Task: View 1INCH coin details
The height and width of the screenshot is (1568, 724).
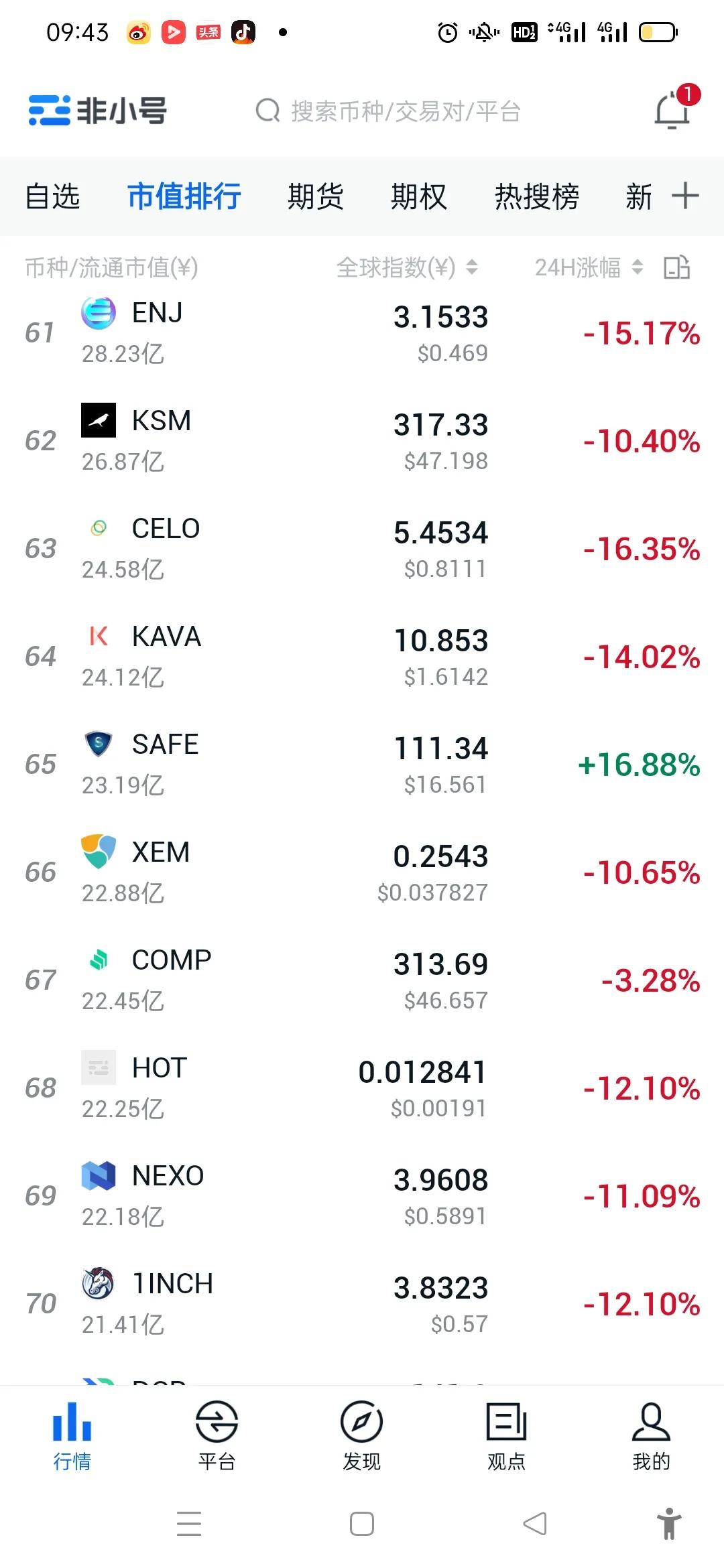Action: (x=362, y=1304)
